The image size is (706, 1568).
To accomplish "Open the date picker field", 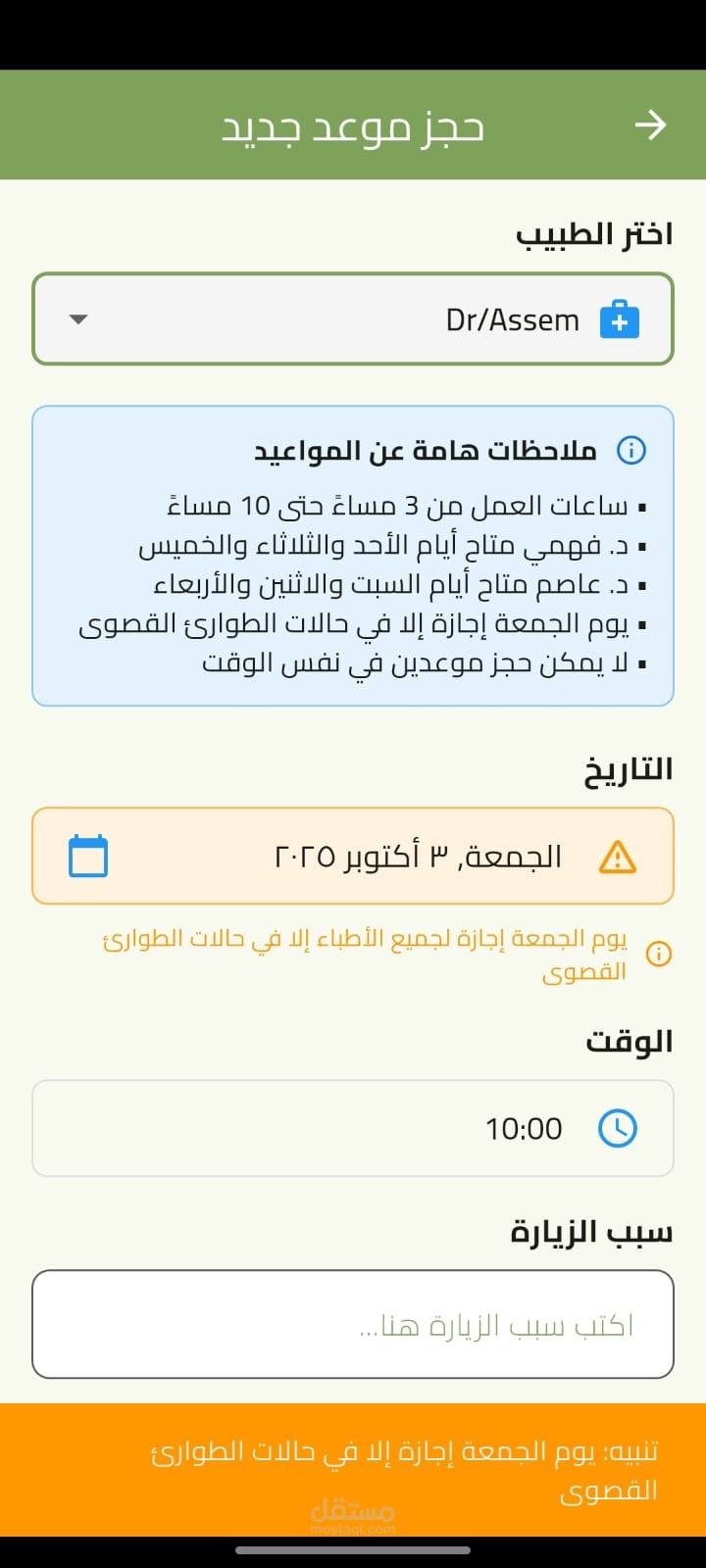I will click(x=353, y=857).
